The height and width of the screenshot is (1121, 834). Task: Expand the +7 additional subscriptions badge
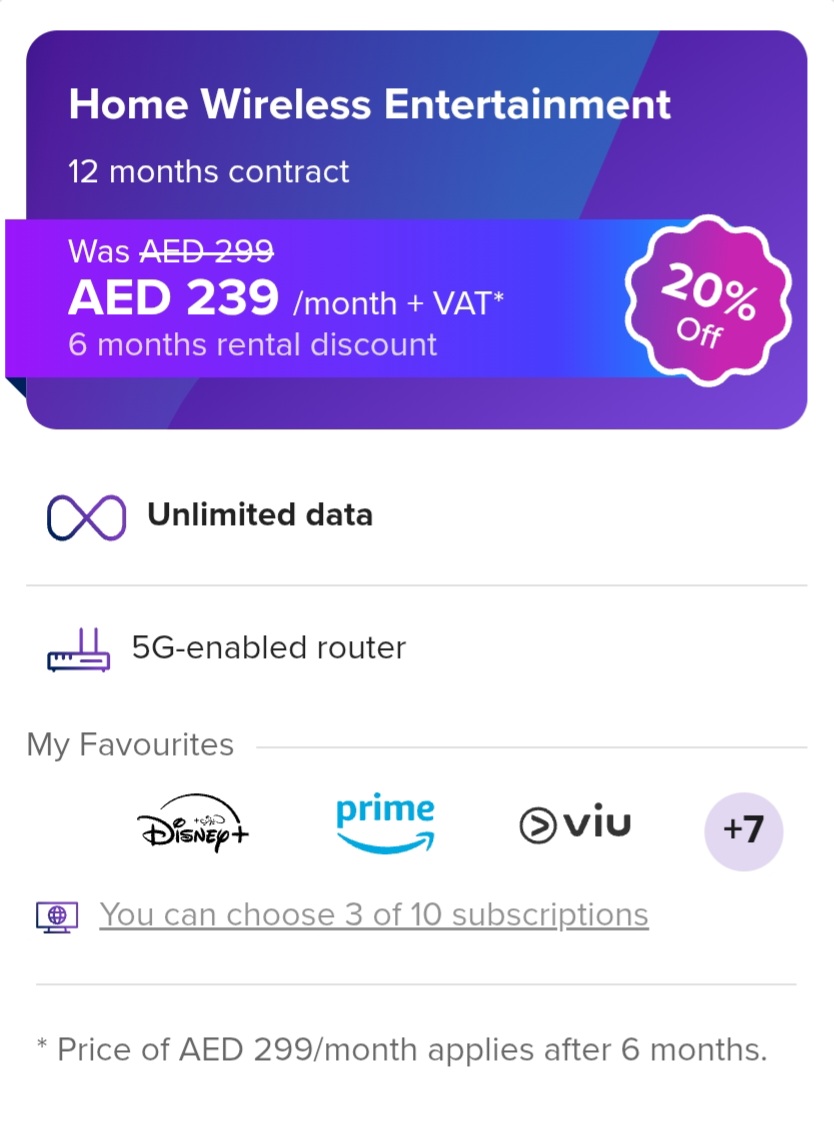point(744,831)
